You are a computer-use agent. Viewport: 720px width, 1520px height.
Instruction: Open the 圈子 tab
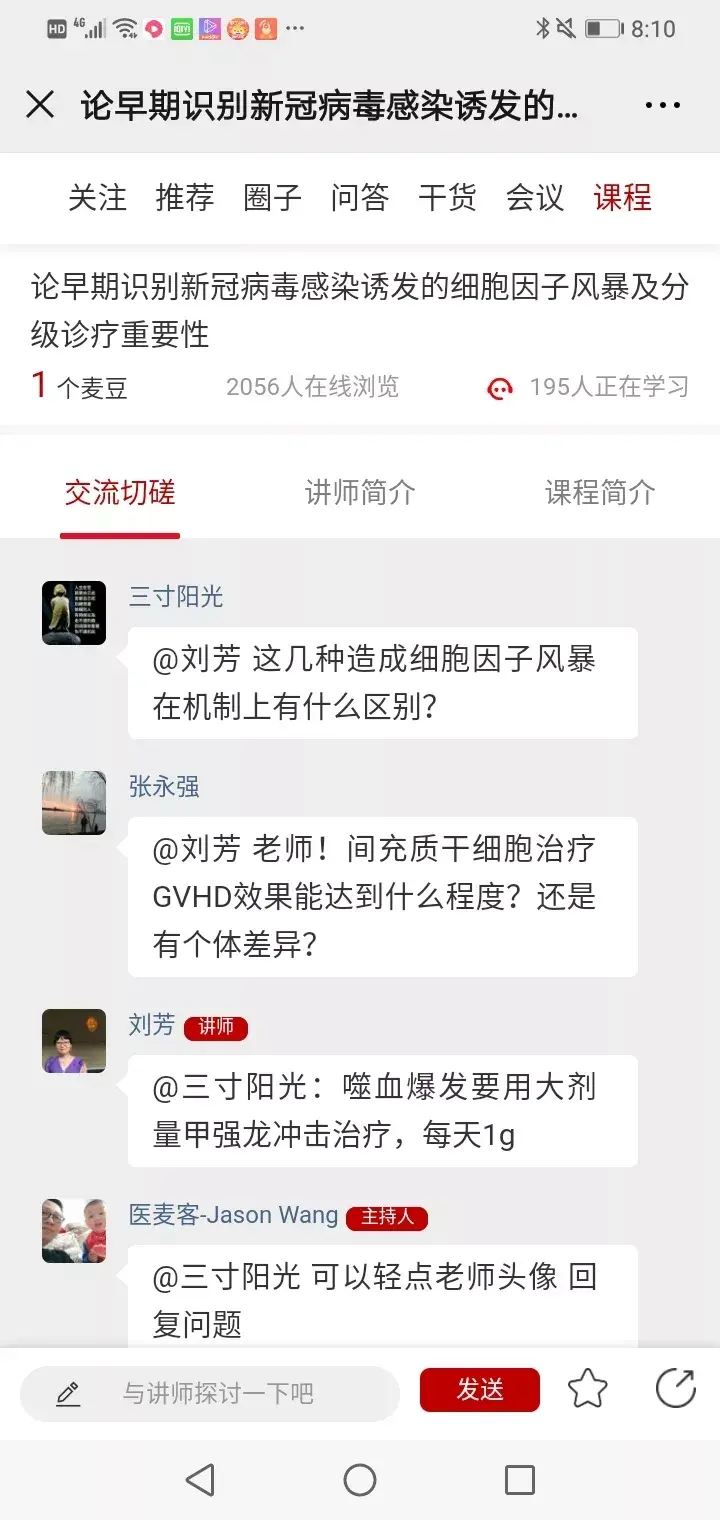[x=272, y=198]
